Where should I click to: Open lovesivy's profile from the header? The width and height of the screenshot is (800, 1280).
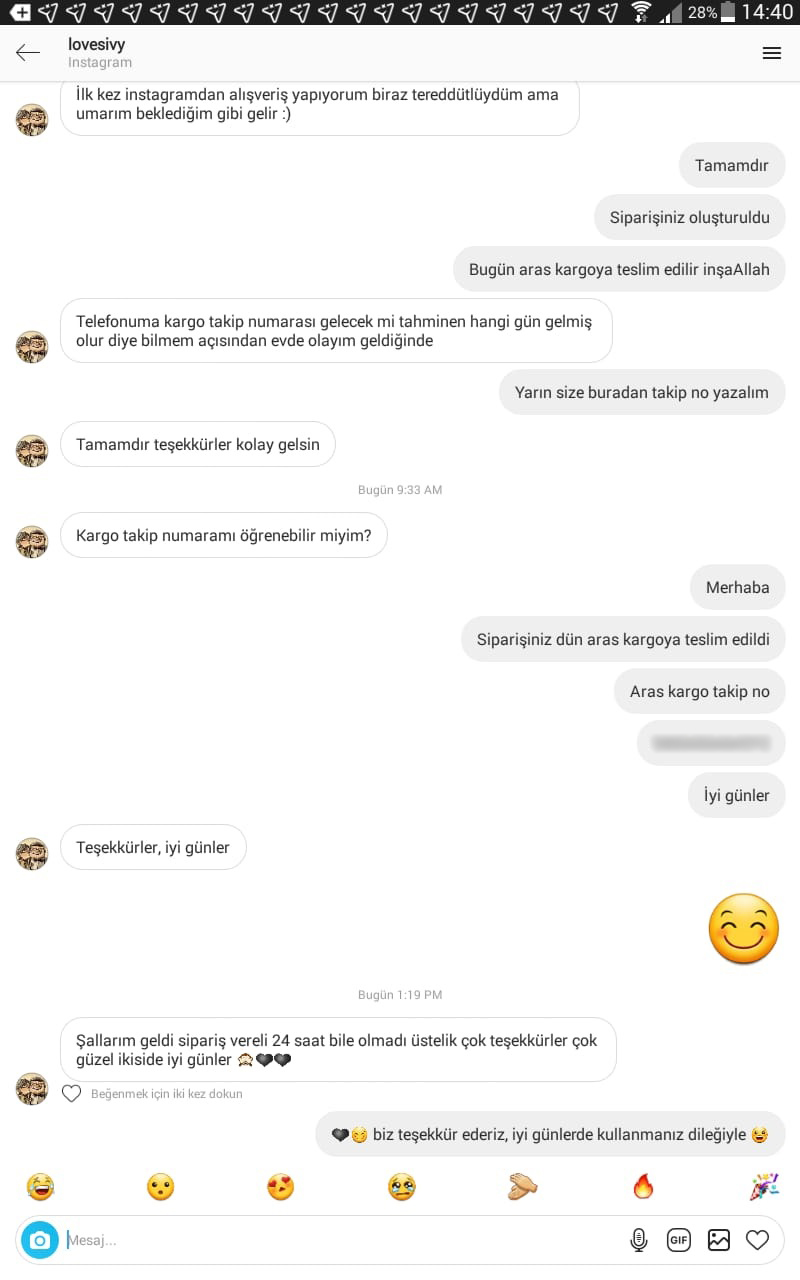tap(97, 45)
